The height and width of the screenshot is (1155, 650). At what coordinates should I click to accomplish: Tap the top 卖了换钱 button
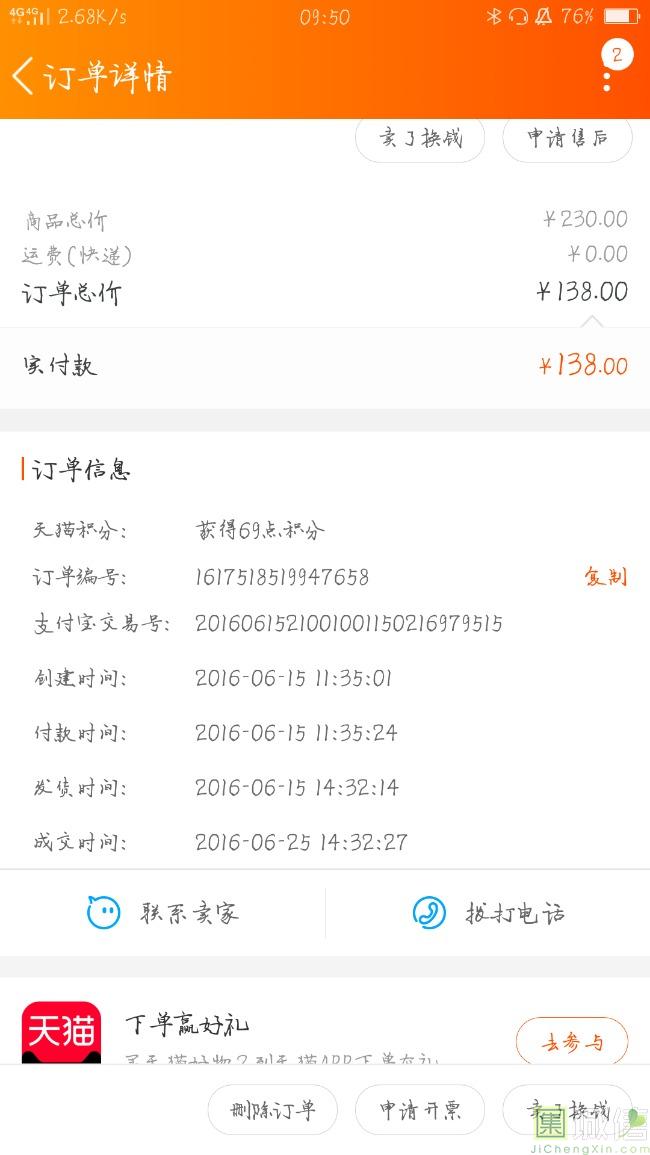click(x=420, y=138)
